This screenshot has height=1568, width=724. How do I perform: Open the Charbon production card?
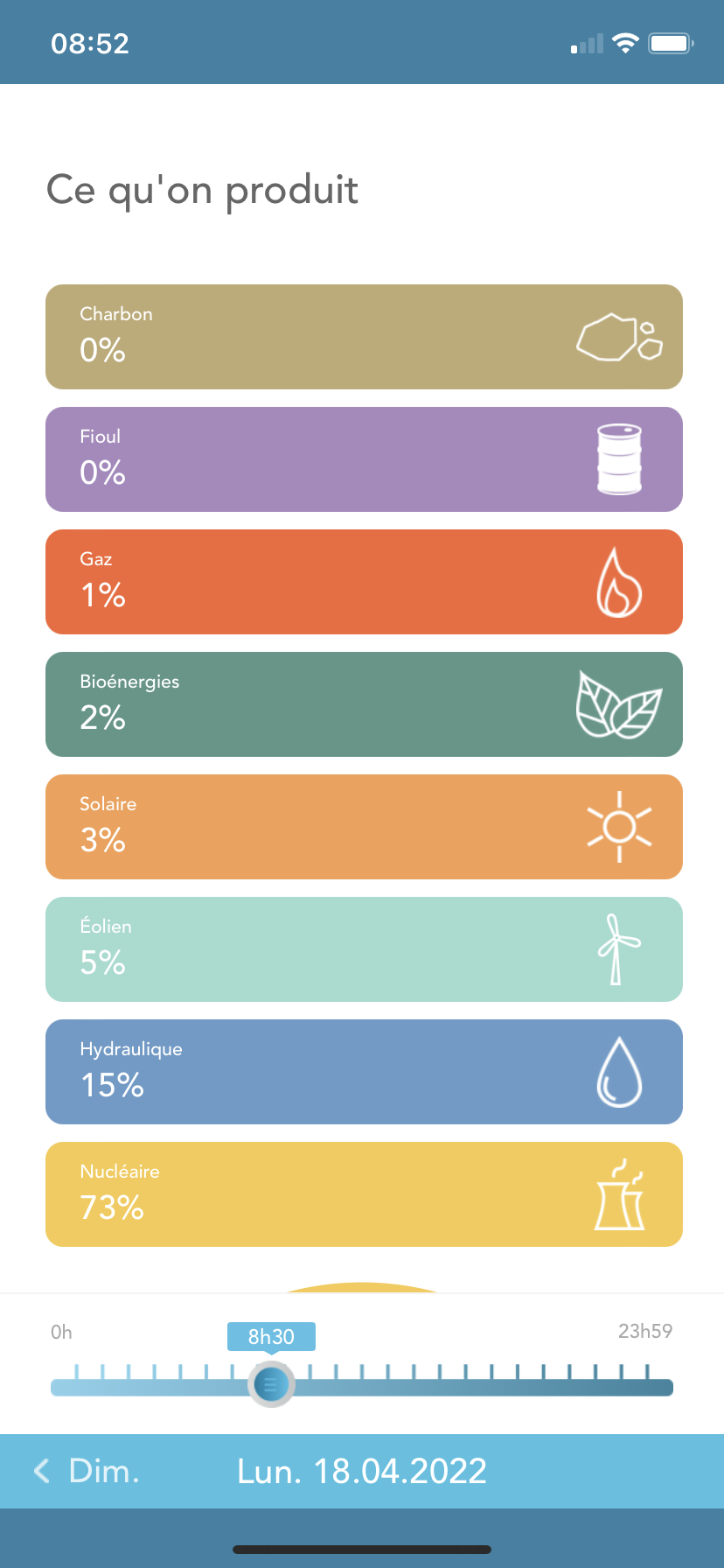(364, 337)
